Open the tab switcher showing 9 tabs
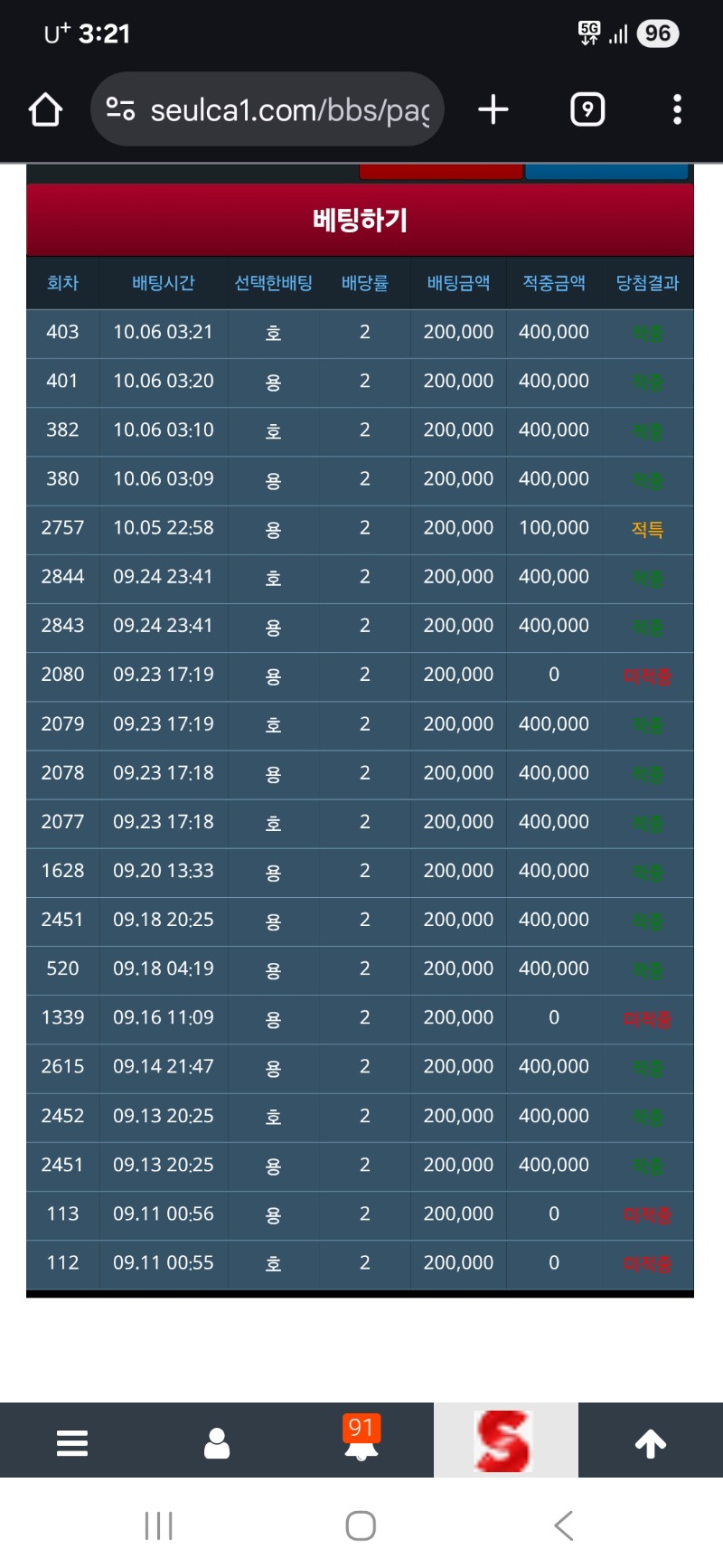Screen dimensions: 723x1568 [587, 110]
